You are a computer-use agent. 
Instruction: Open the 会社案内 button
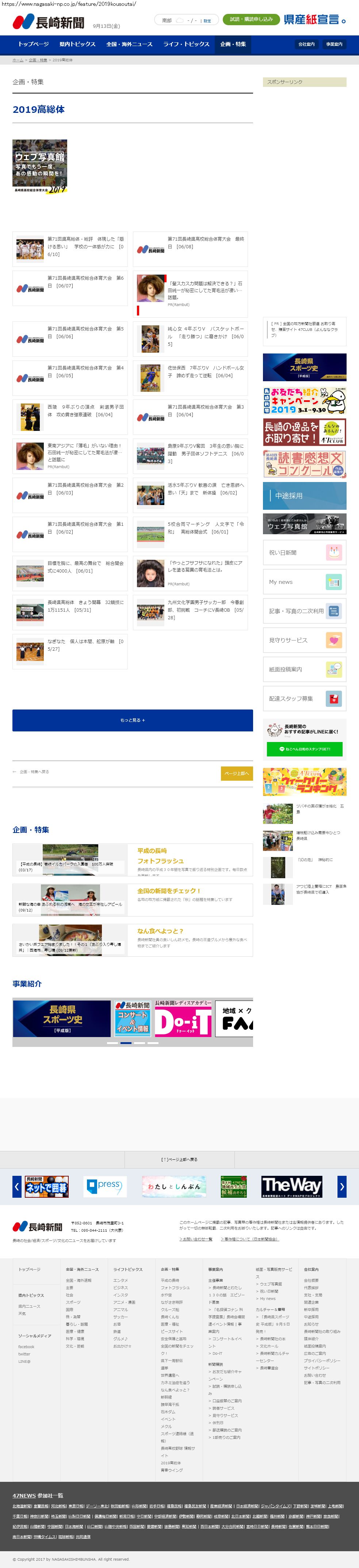(x=306, y=45)
